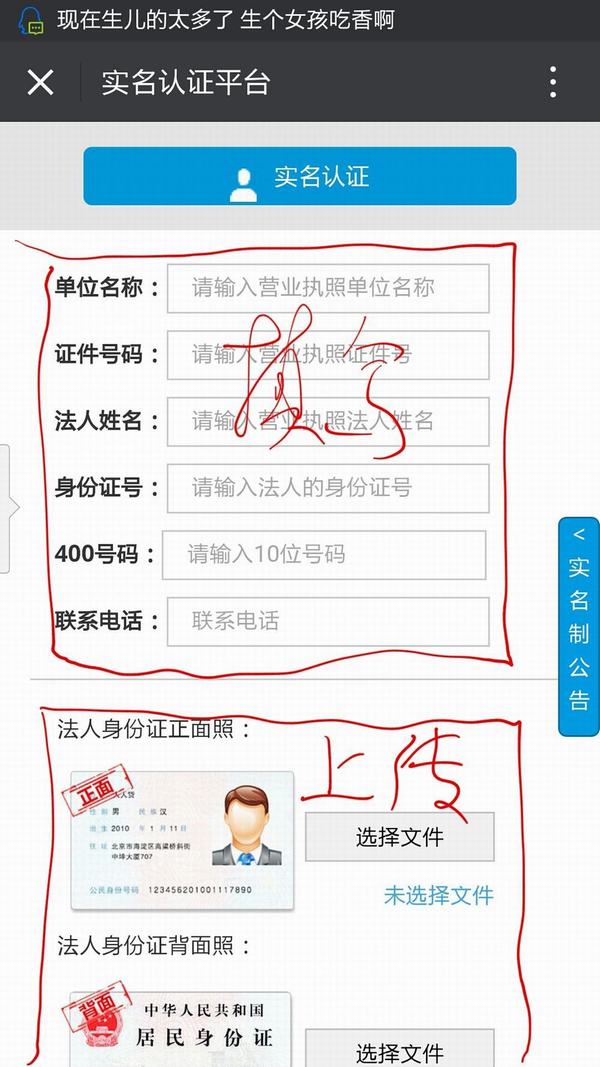Screen dimensions: 600x1067
Task: Tap the blue 实名认证 button
Action: click(x=299, y=177)
